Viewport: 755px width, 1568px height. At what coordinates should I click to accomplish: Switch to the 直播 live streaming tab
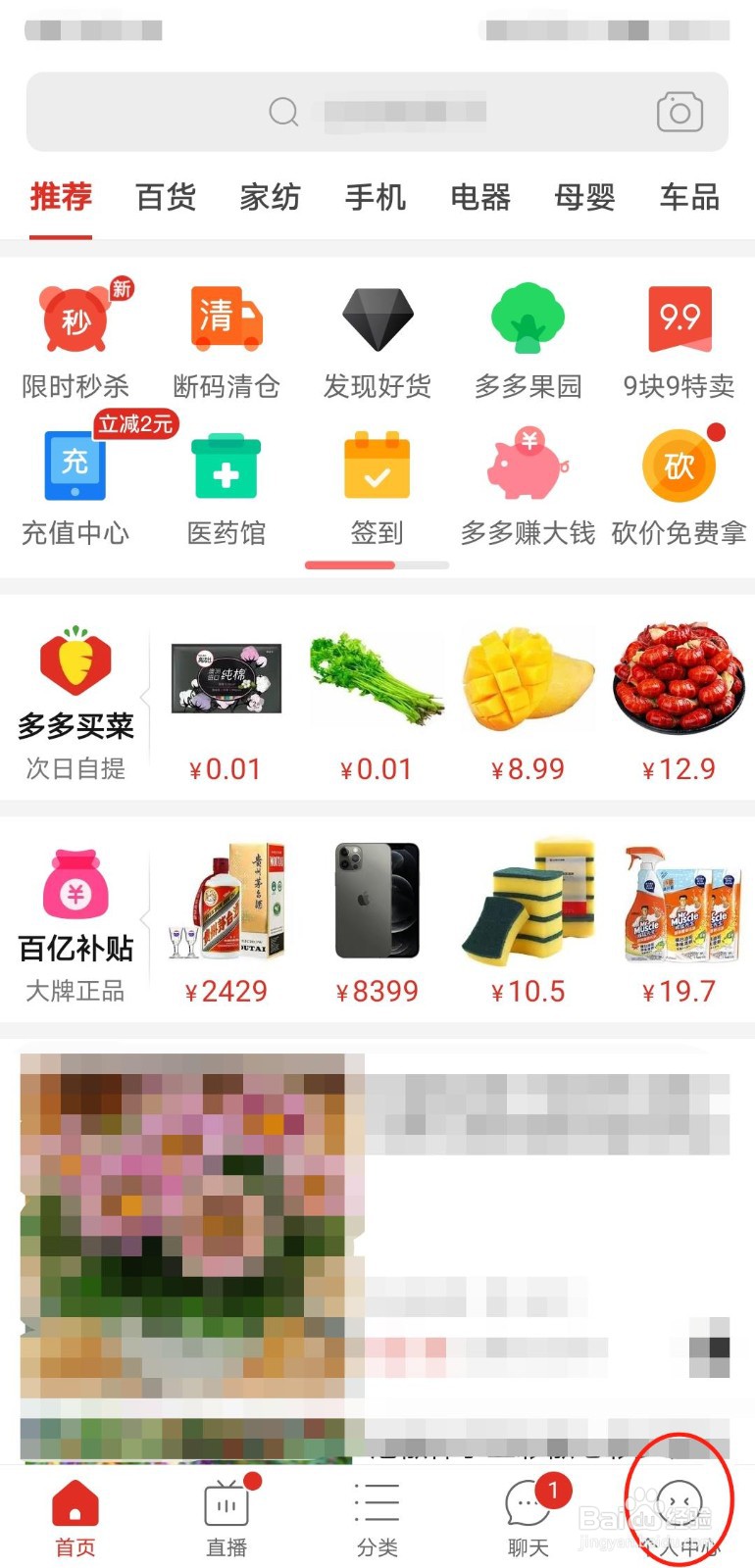pyautogui.click(x=226, y=1514)
